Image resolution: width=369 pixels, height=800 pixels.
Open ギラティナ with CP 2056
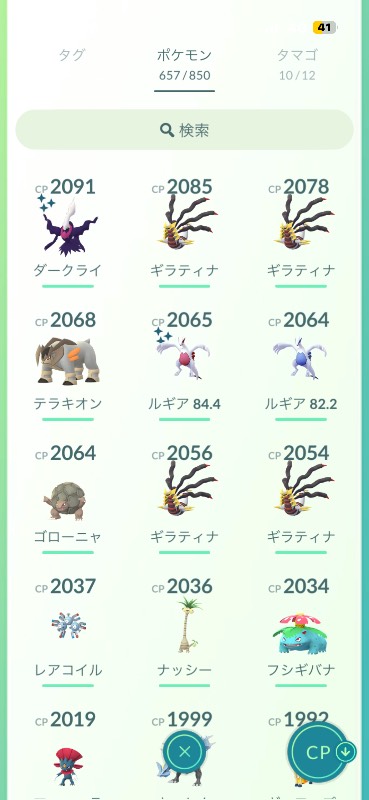coord(184,497)
